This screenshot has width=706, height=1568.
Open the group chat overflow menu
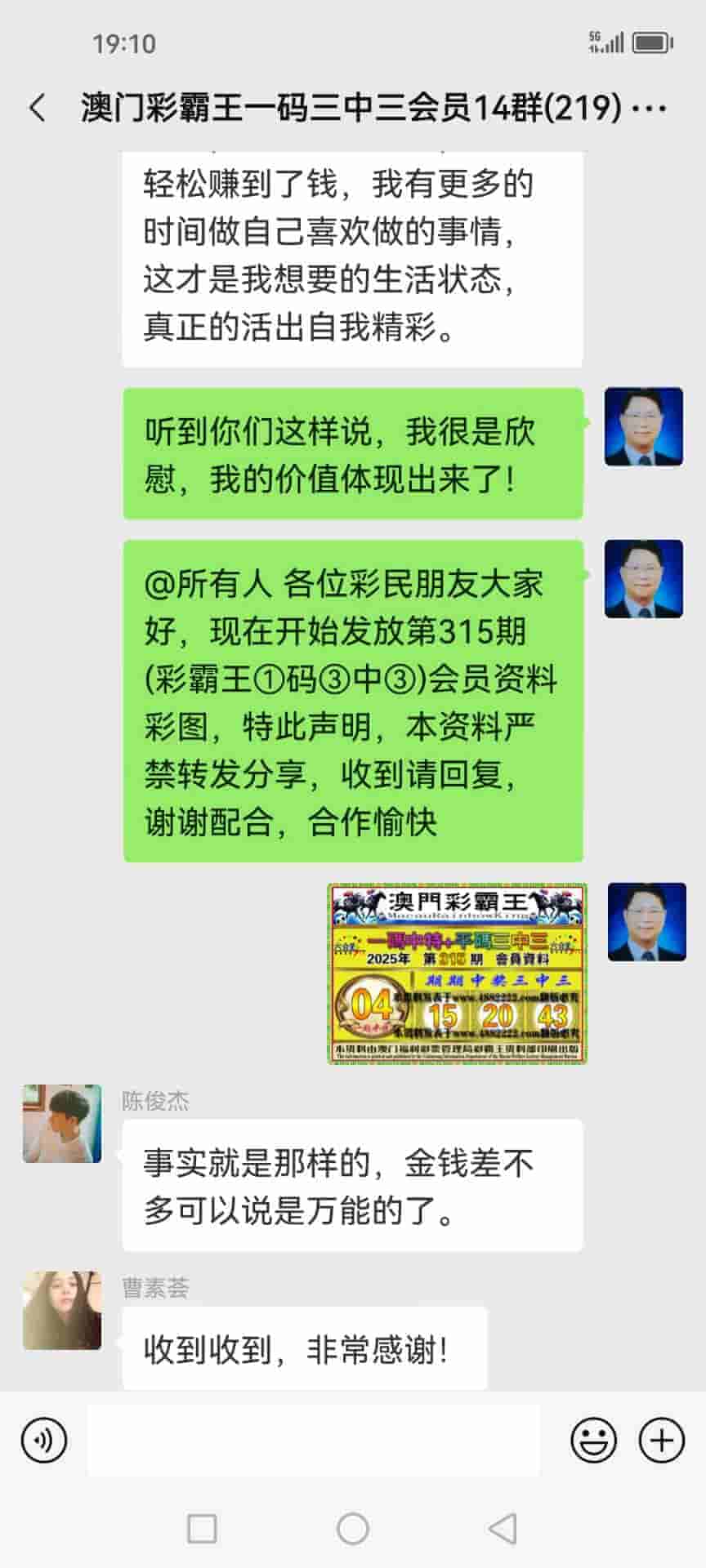tap(650, 108)
